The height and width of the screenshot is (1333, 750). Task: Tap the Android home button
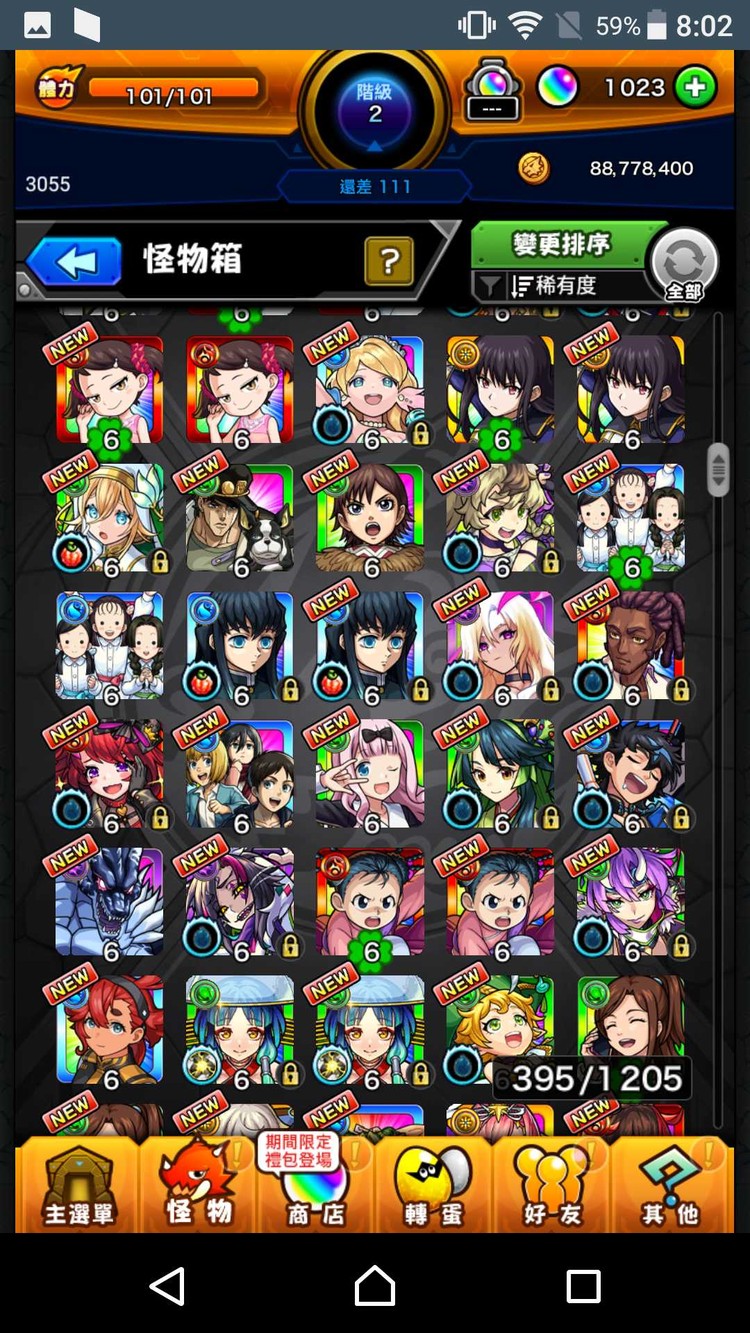[375, 1285]
